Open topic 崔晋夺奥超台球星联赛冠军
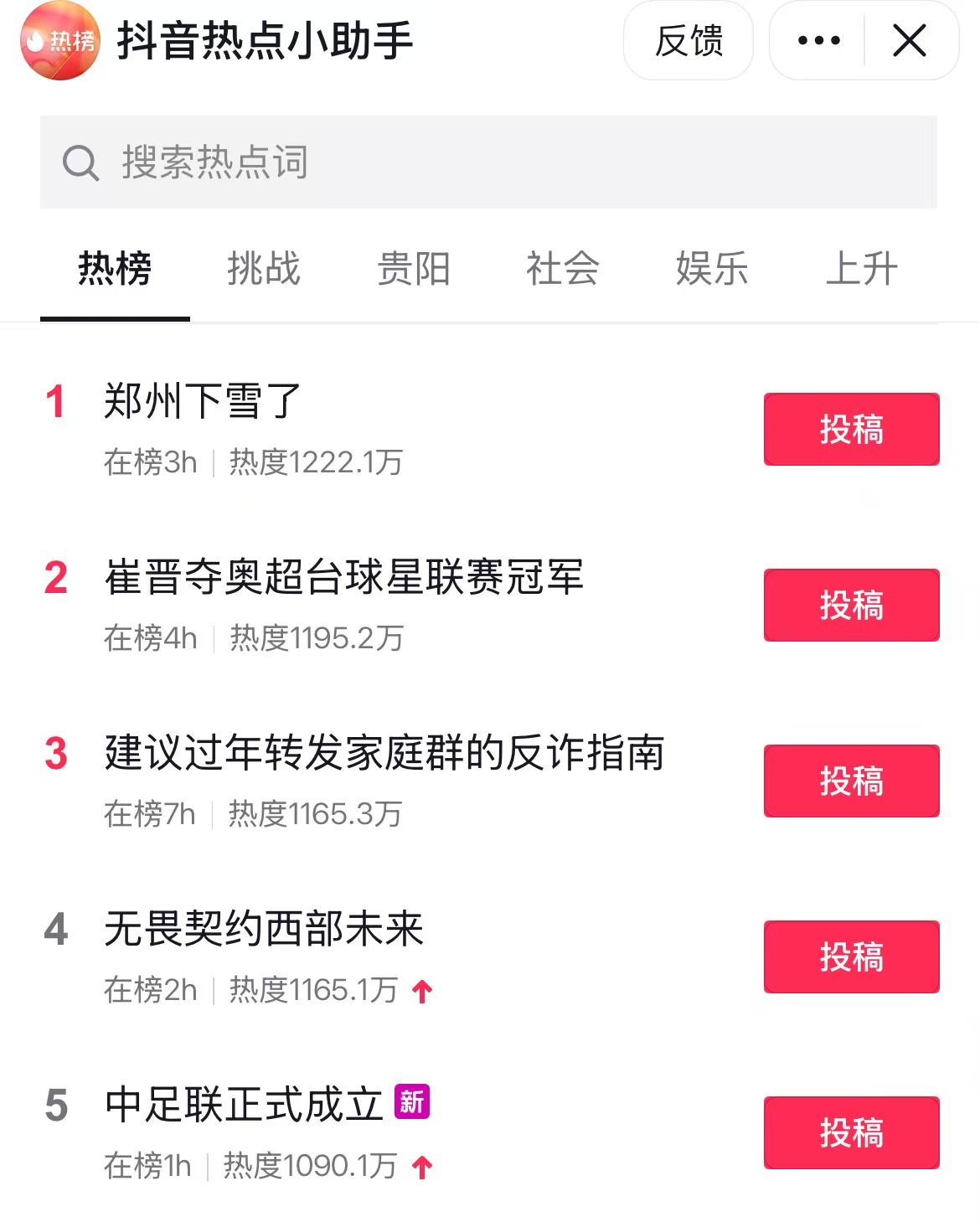The height and width of the screenshot is (1222, 980). pos(343,577)
